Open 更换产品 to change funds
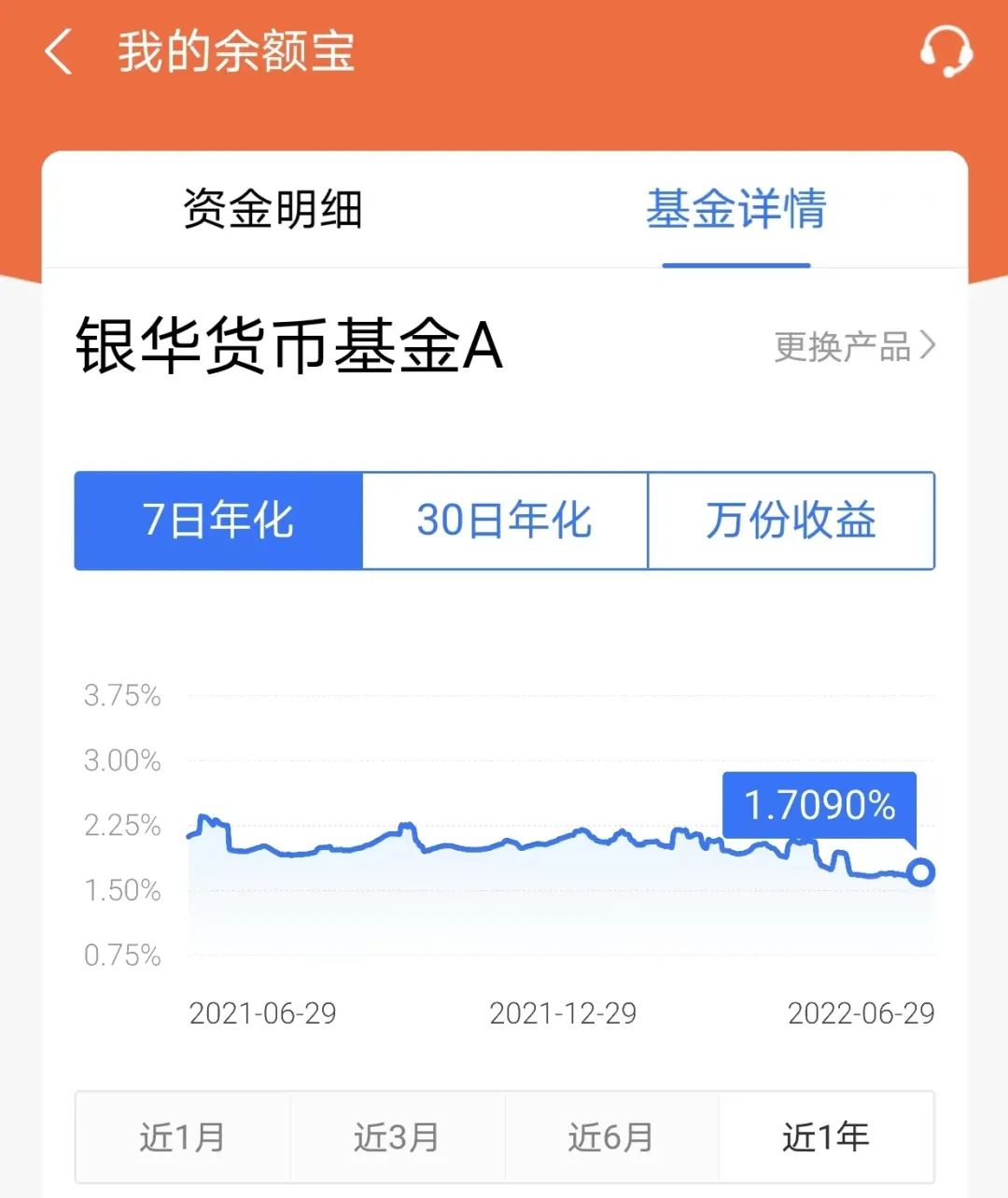The height and width of the screenshot is (1198, 1008). pyautogui.click(x=845, y=346)
